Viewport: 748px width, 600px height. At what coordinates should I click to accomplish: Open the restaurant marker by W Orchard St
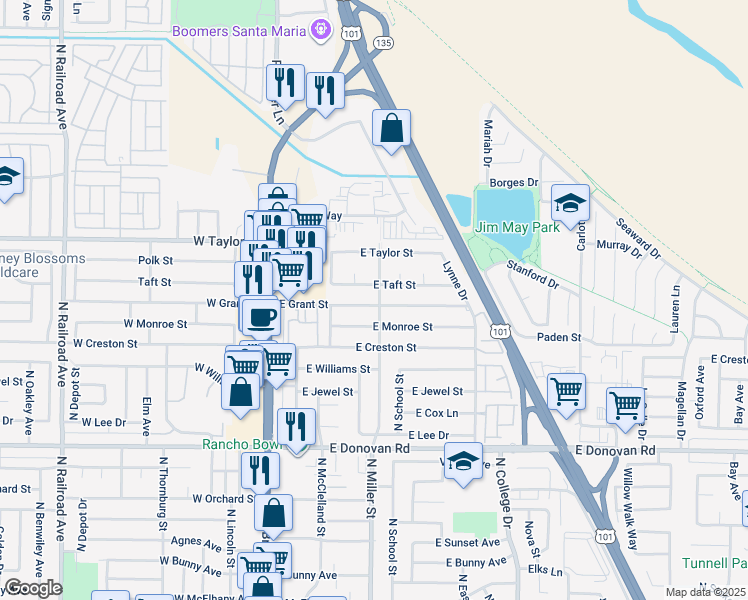(x=260, y=470)
